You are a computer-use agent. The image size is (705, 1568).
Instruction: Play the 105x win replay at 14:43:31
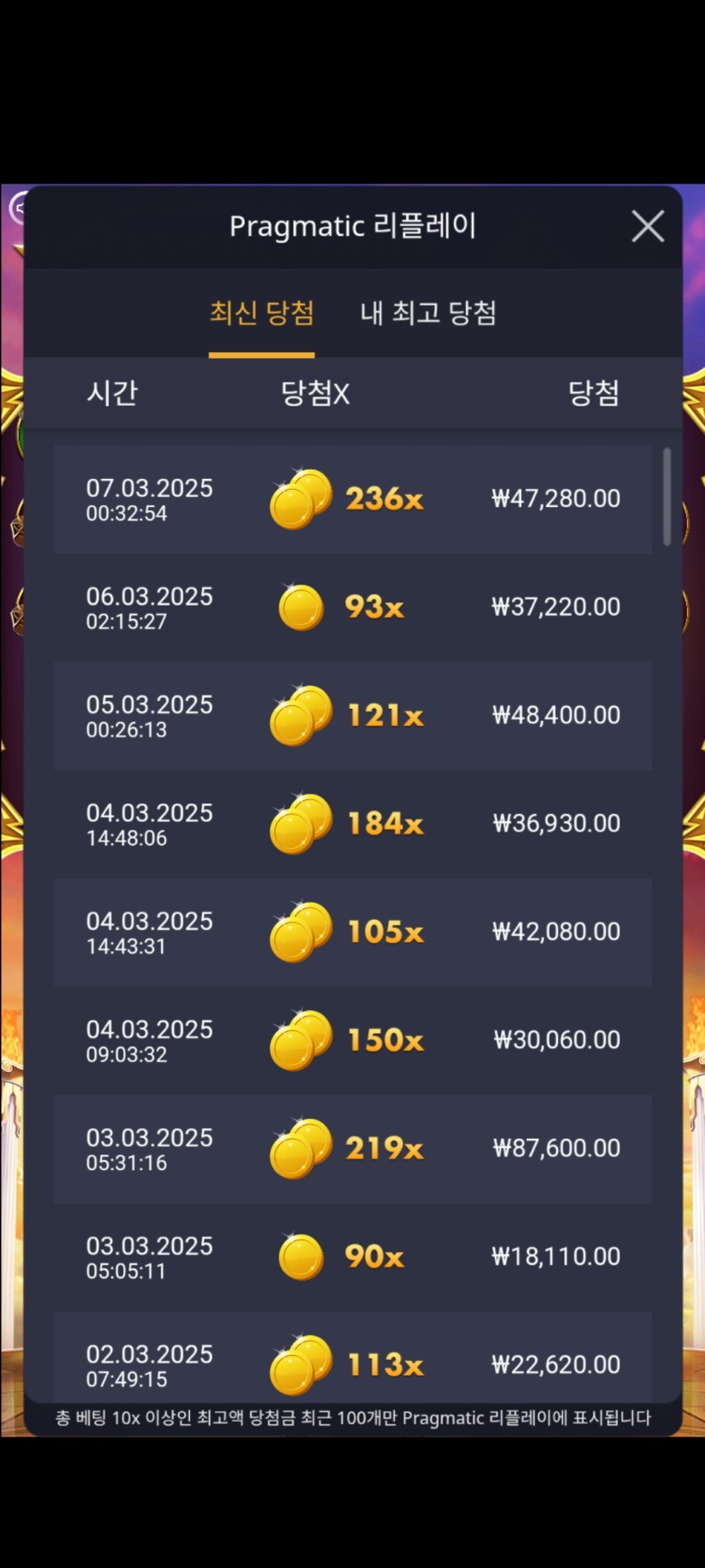point(352,932)
